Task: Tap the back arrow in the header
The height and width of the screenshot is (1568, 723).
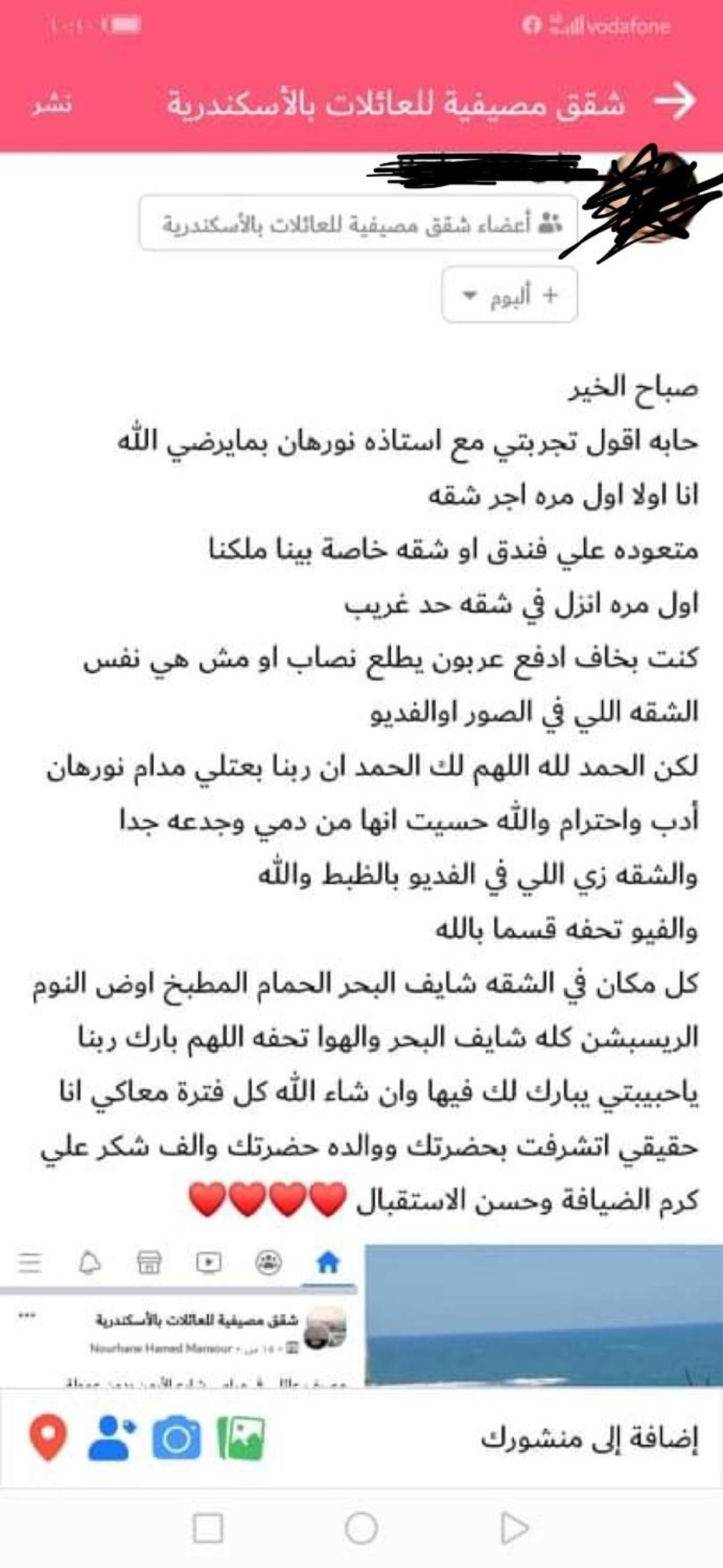Action: point(675,101)
